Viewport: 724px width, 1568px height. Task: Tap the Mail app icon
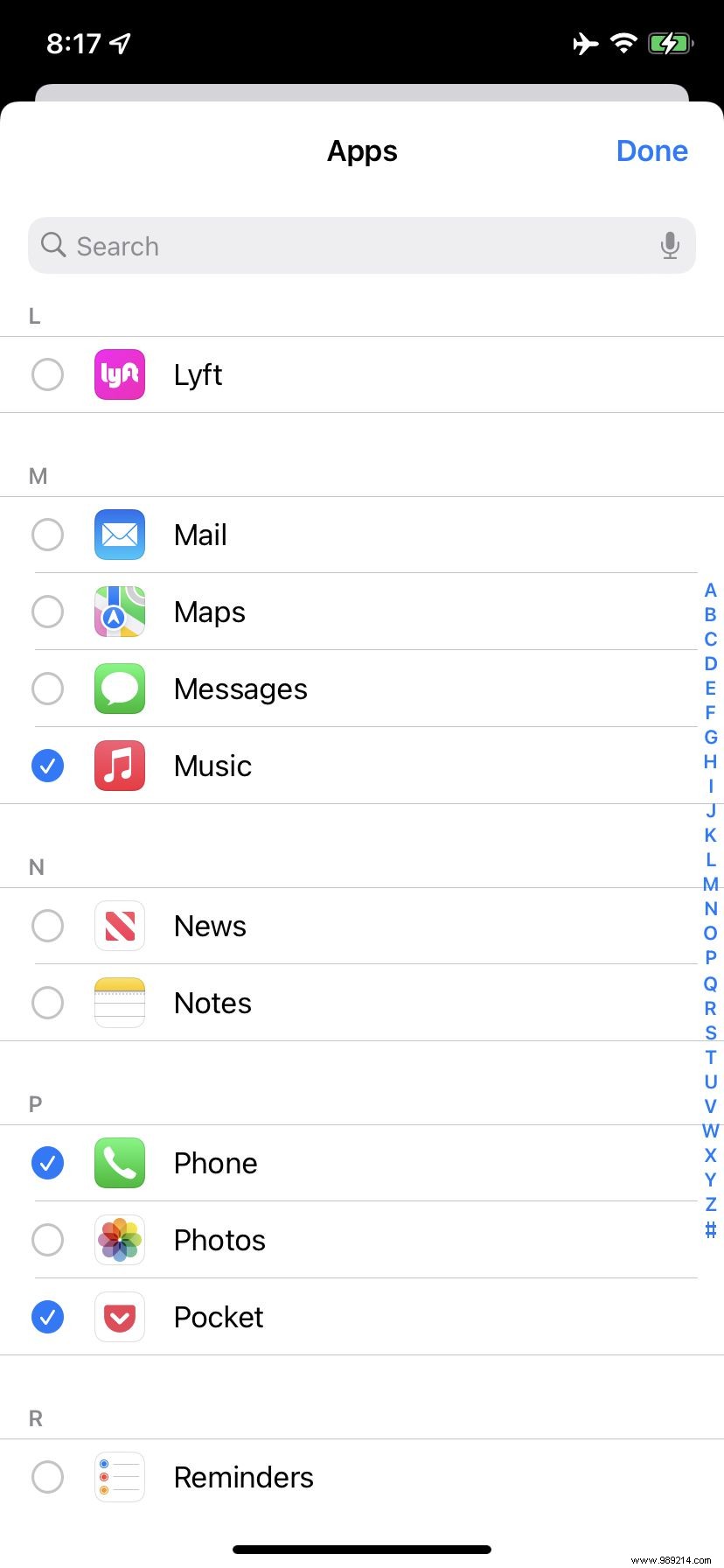[x=119, y=535]
